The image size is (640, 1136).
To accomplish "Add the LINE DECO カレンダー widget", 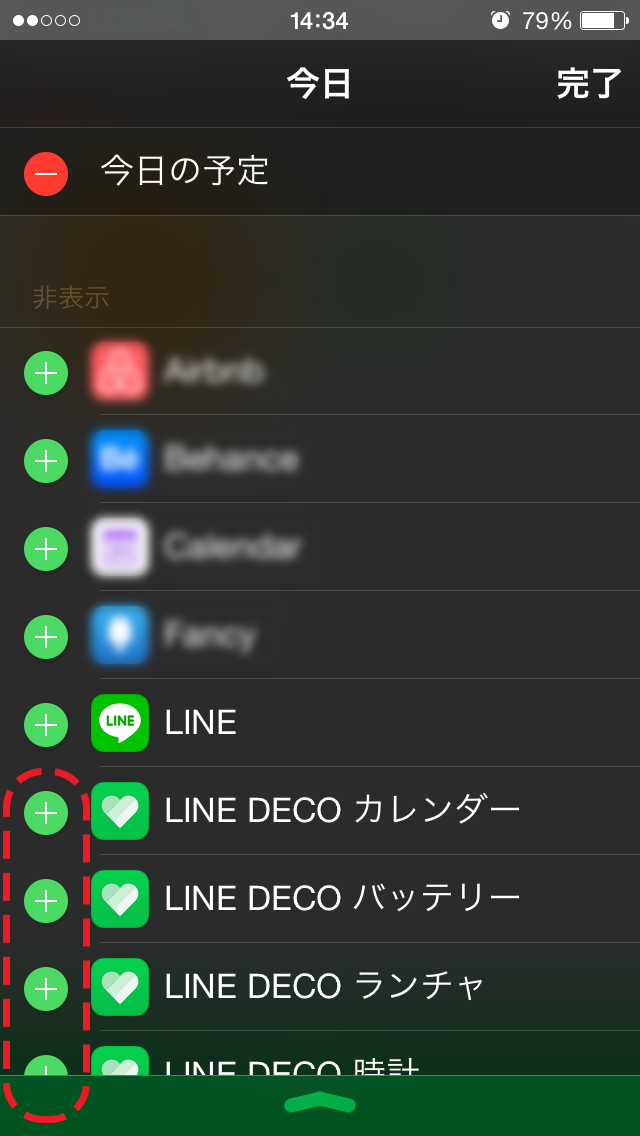I will 46,812.
